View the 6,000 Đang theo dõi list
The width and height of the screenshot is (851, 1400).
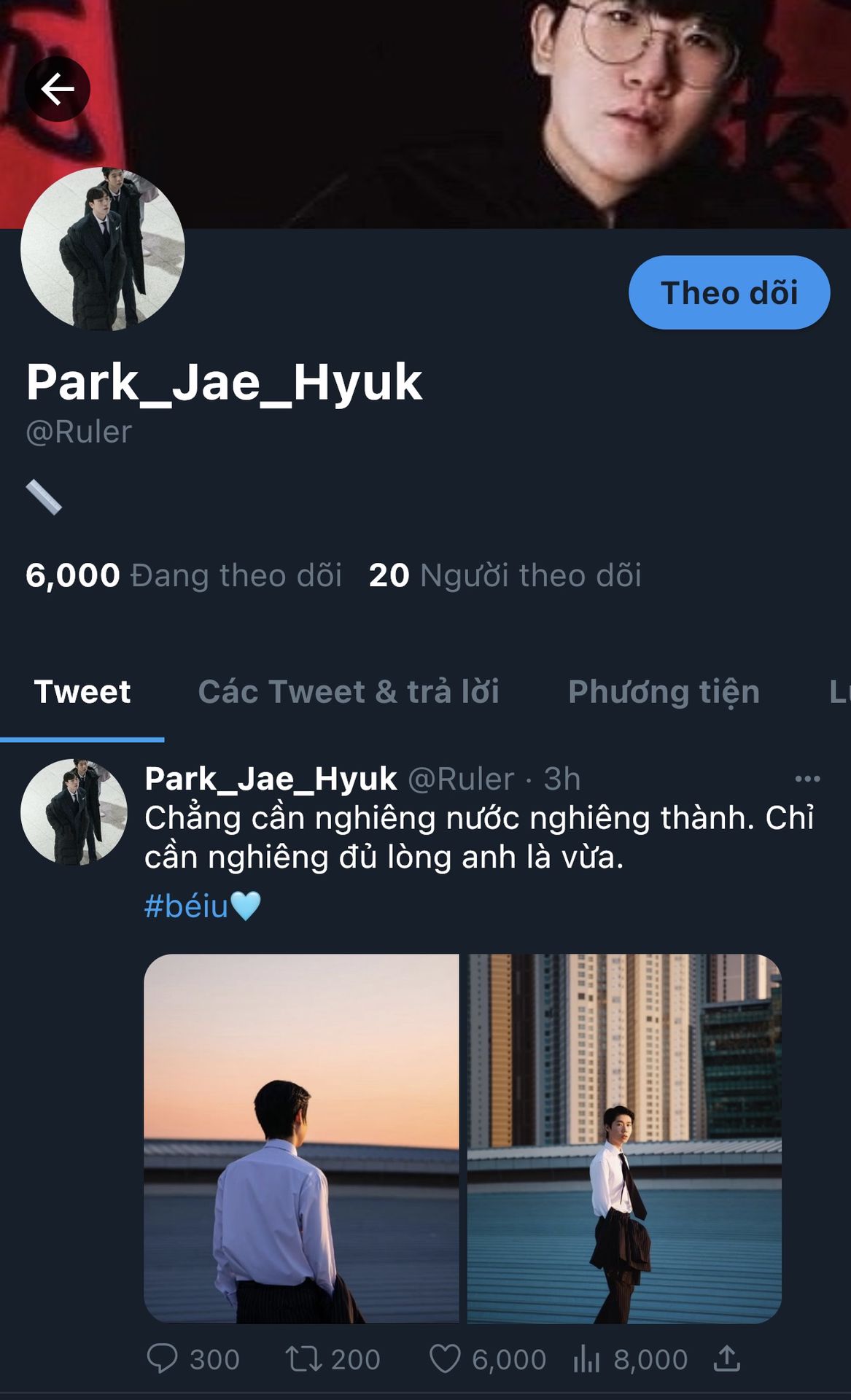[183, 575]
